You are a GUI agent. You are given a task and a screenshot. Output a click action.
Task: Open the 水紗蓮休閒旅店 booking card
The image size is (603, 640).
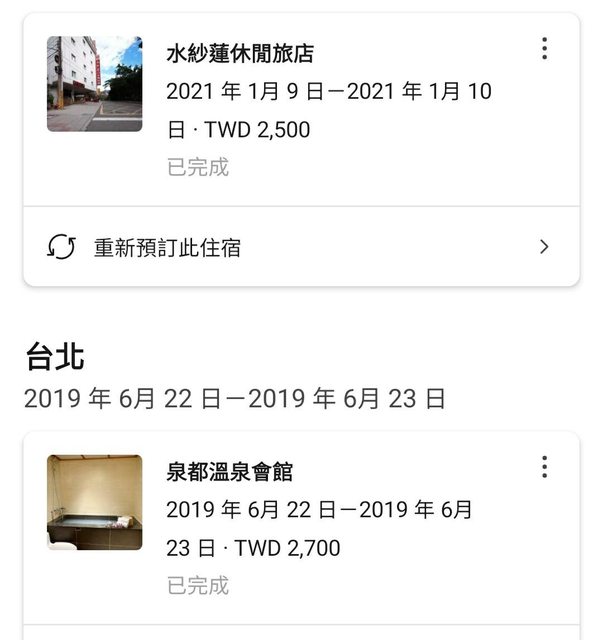coord(300,110)
